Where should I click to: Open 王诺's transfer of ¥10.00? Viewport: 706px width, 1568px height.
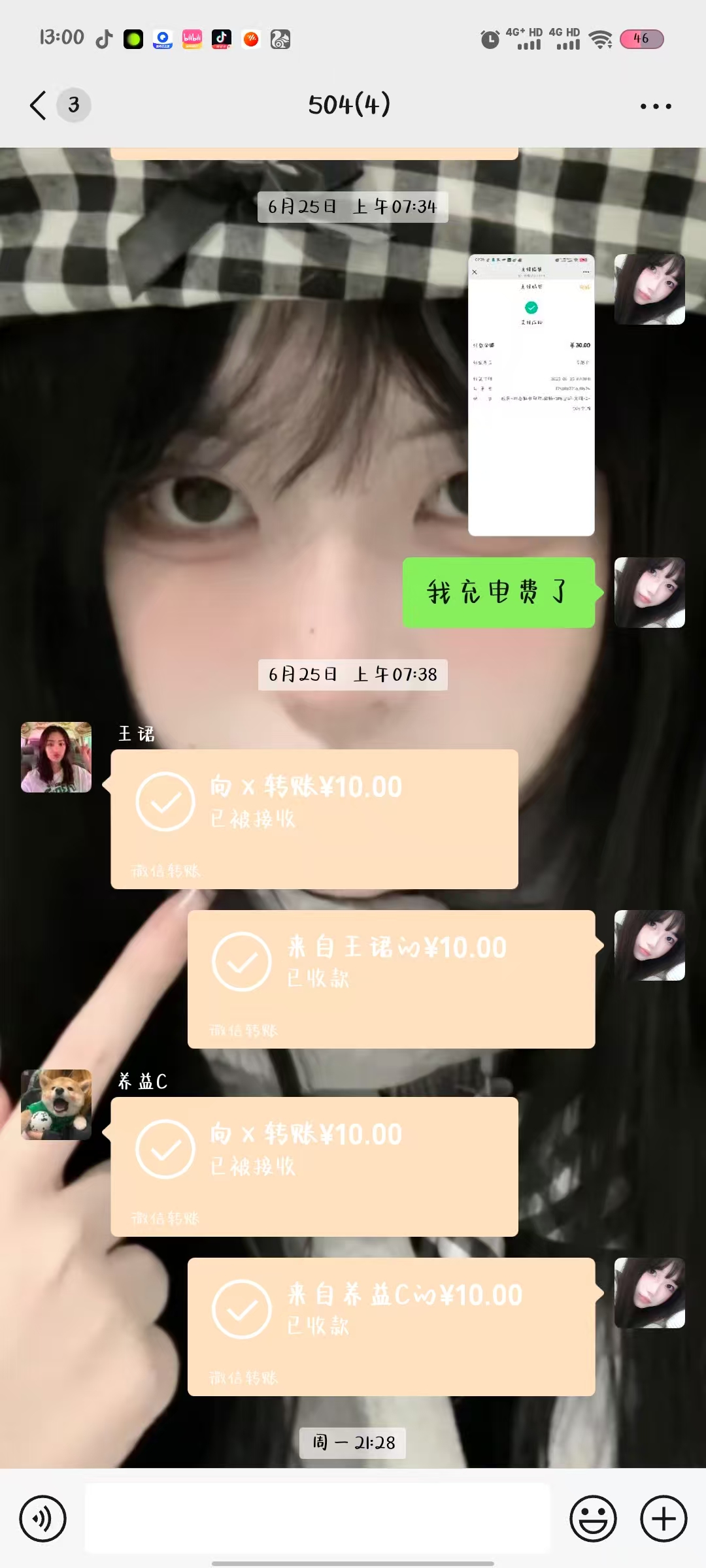(314, 819)
